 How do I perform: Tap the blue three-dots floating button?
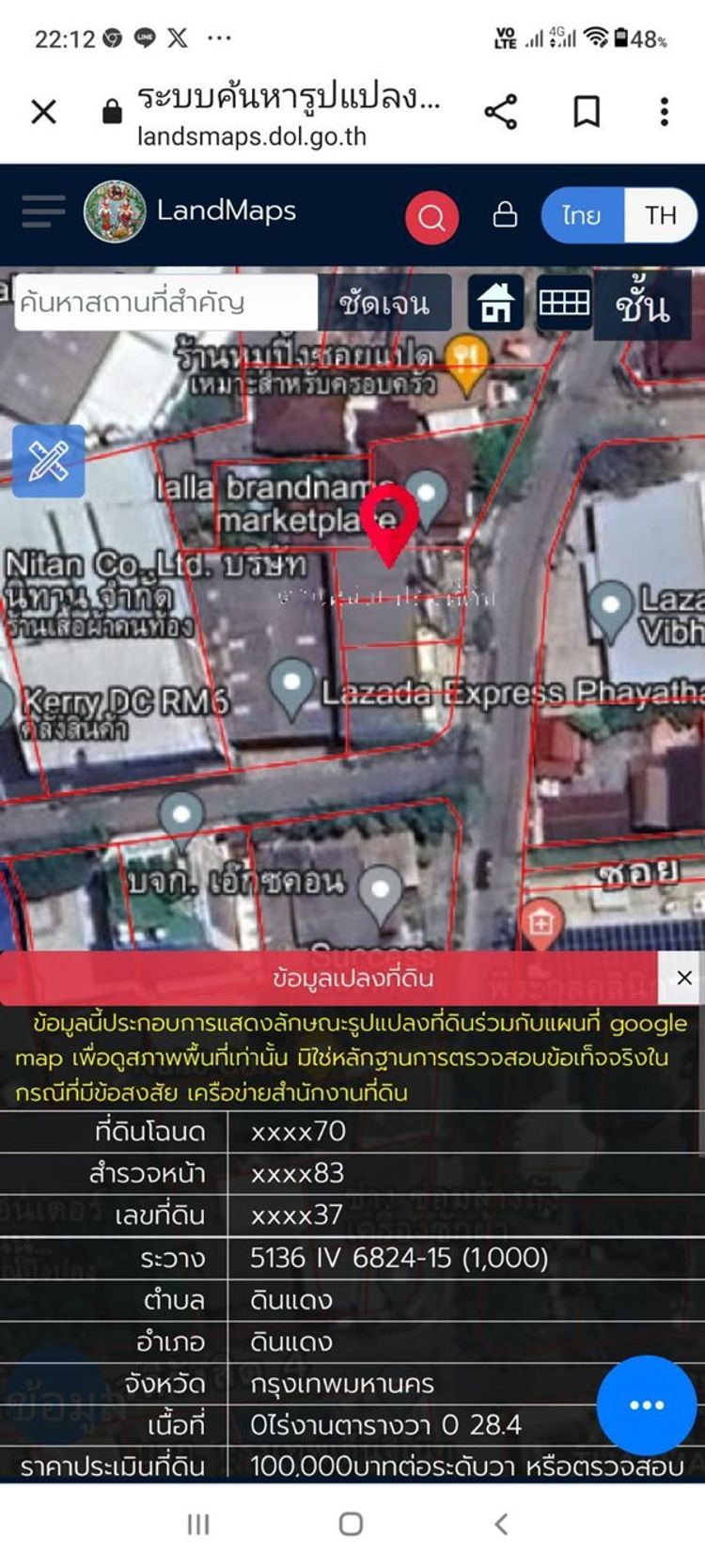click(x=647, y=1404)
